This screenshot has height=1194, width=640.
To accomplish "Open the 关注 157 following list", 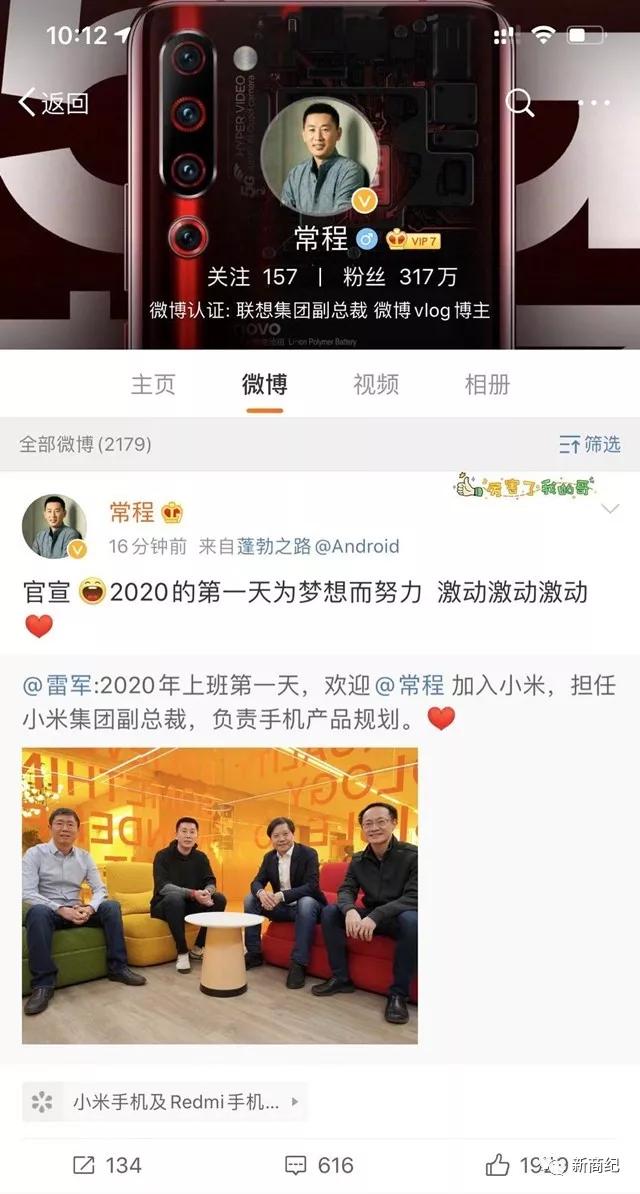I will [252, 276].
